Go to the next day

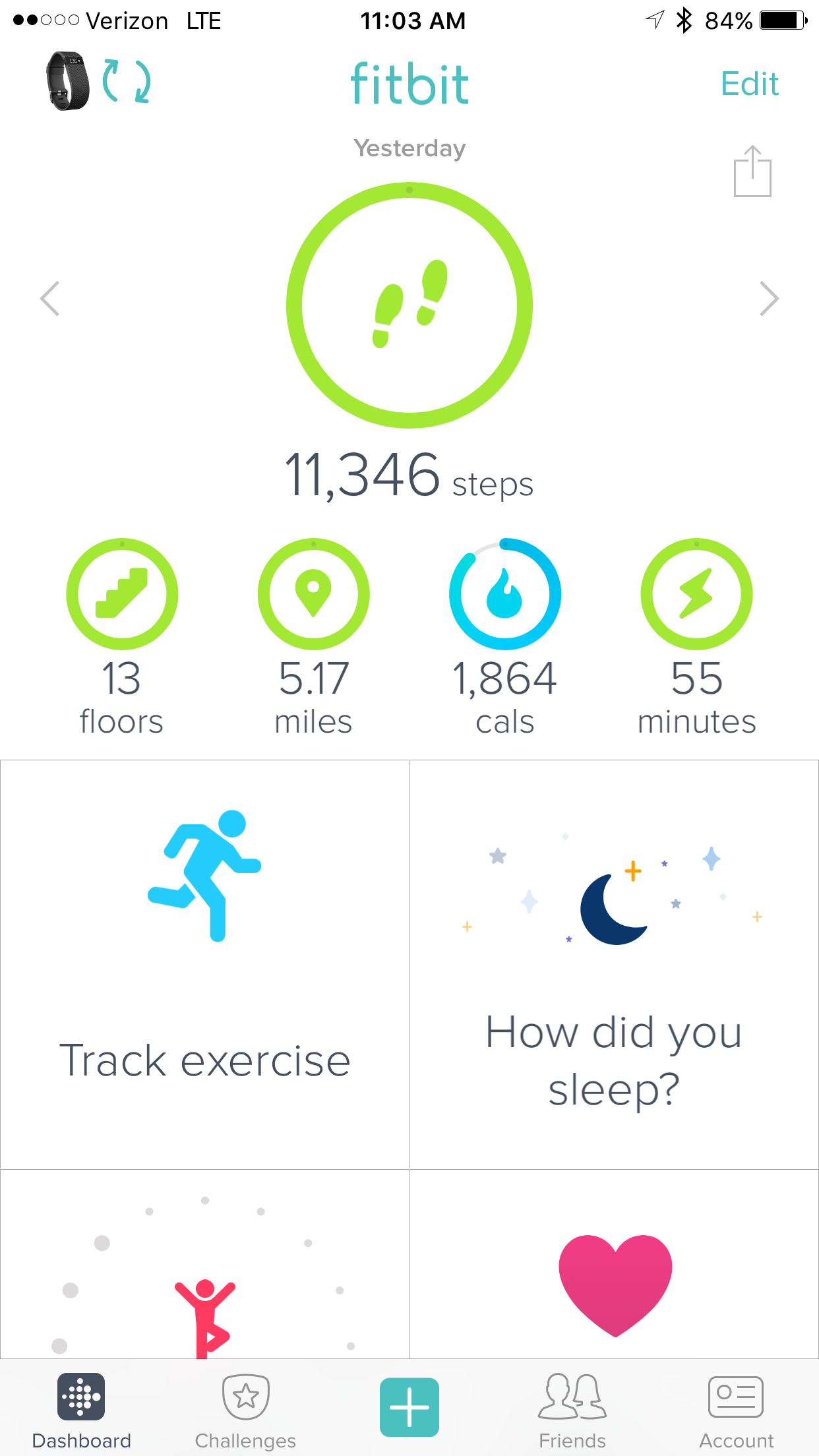coord(768,299)
